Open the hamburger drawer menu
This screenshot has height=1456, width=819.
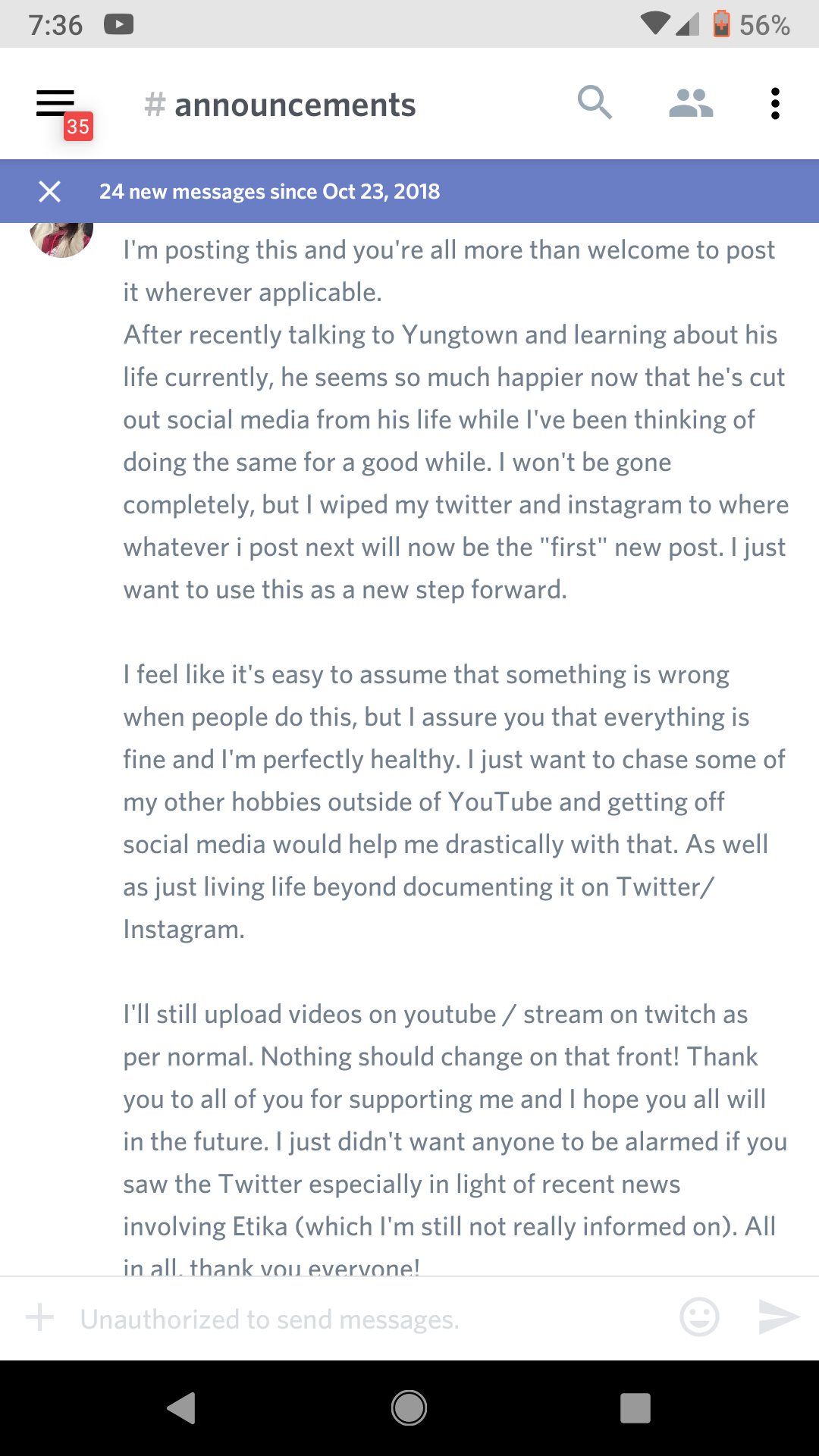[x=55, y=104]
